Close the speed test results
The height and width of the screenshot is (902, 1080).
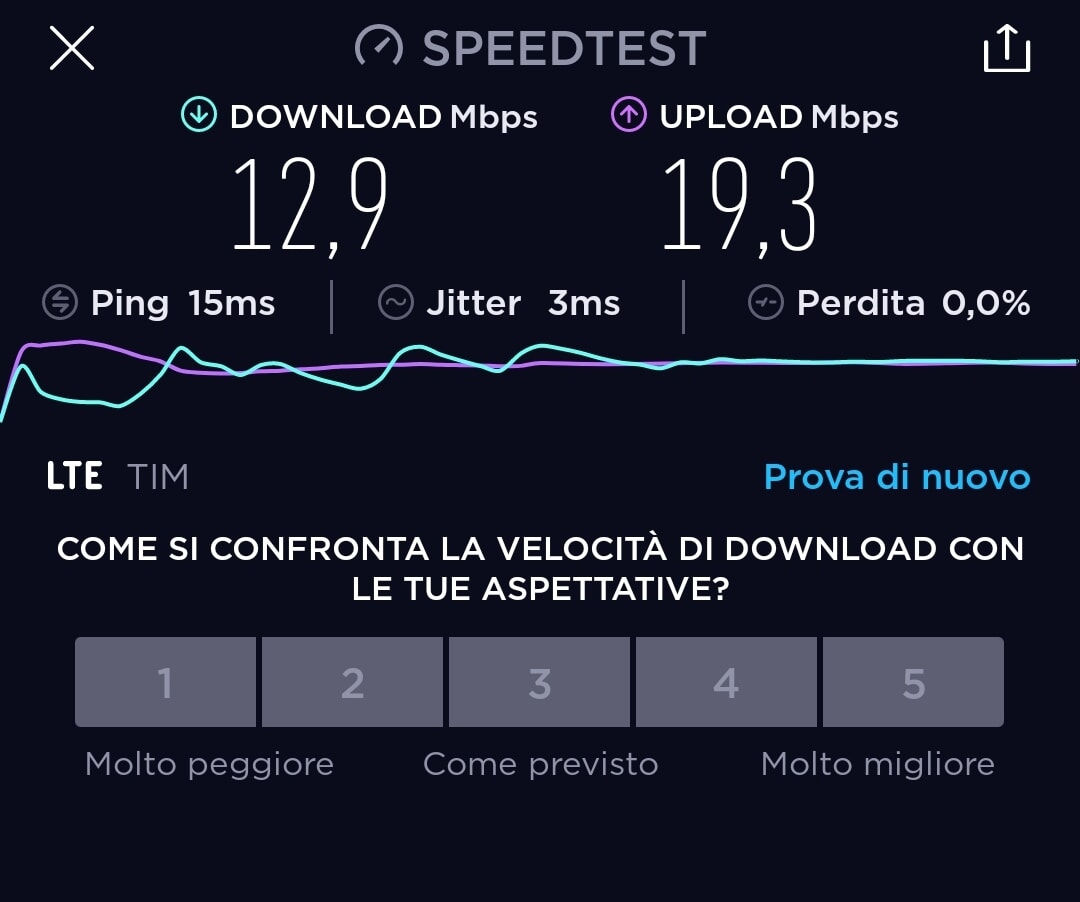[72, 48]
